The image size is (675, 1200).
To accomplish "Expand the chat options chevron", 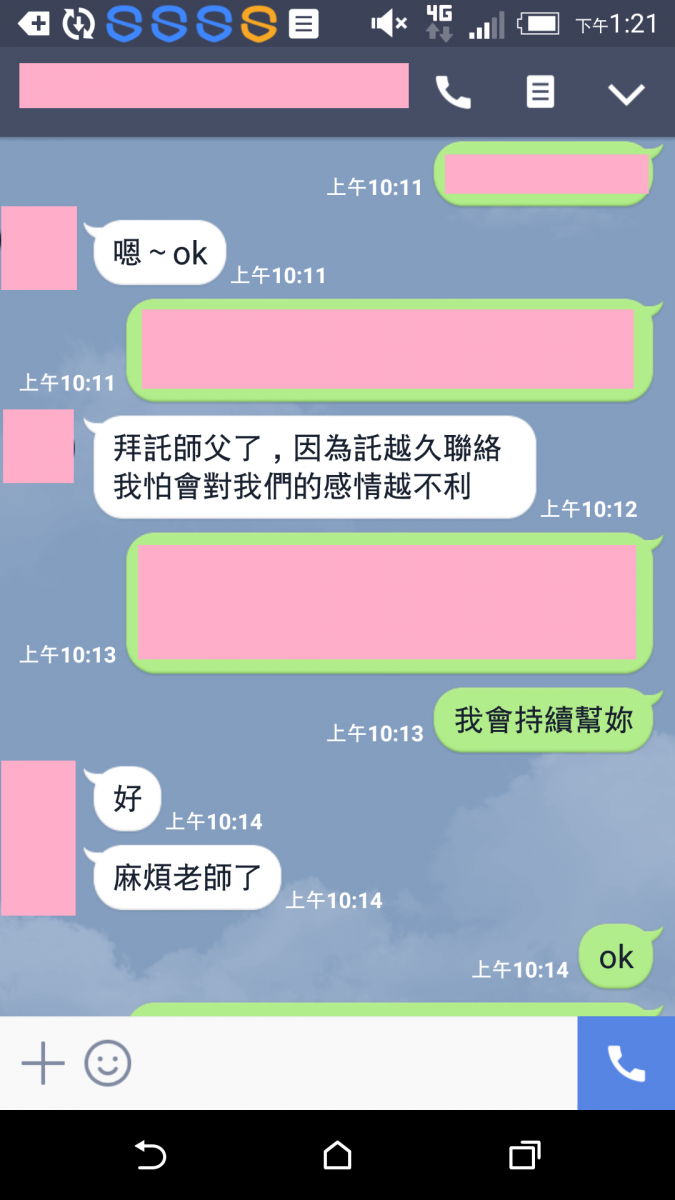I will 627,94.
